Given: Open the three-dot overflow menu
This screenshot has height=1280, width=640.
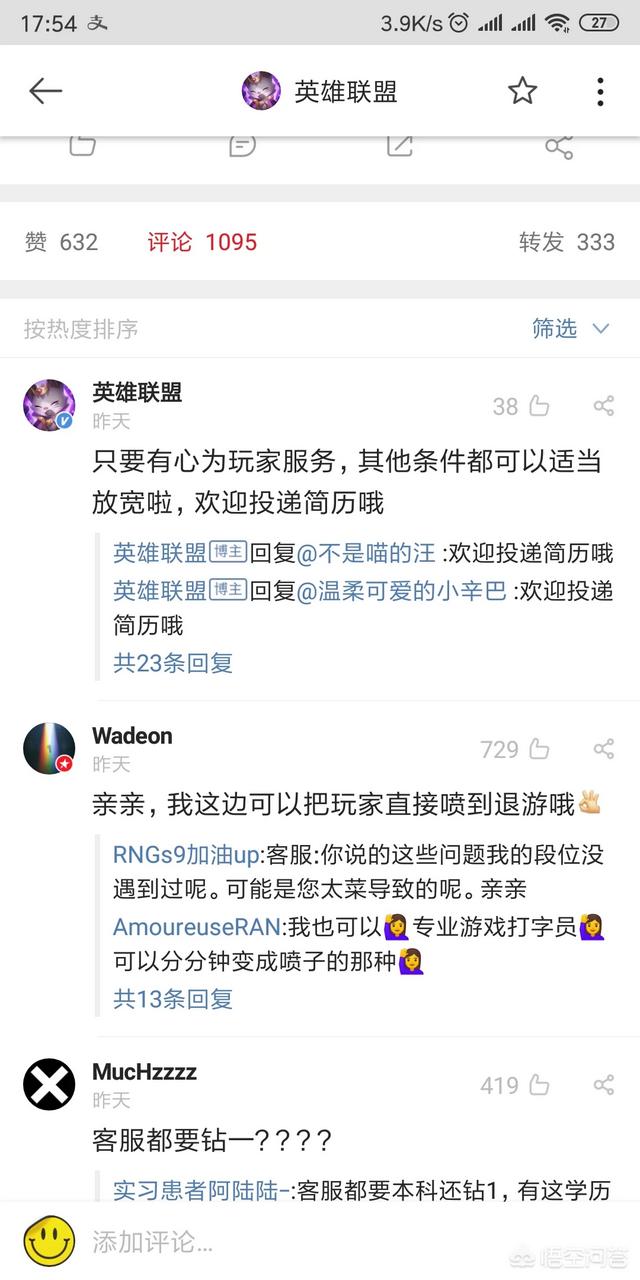Looking at the screenshot, I should tap(600, 91).
